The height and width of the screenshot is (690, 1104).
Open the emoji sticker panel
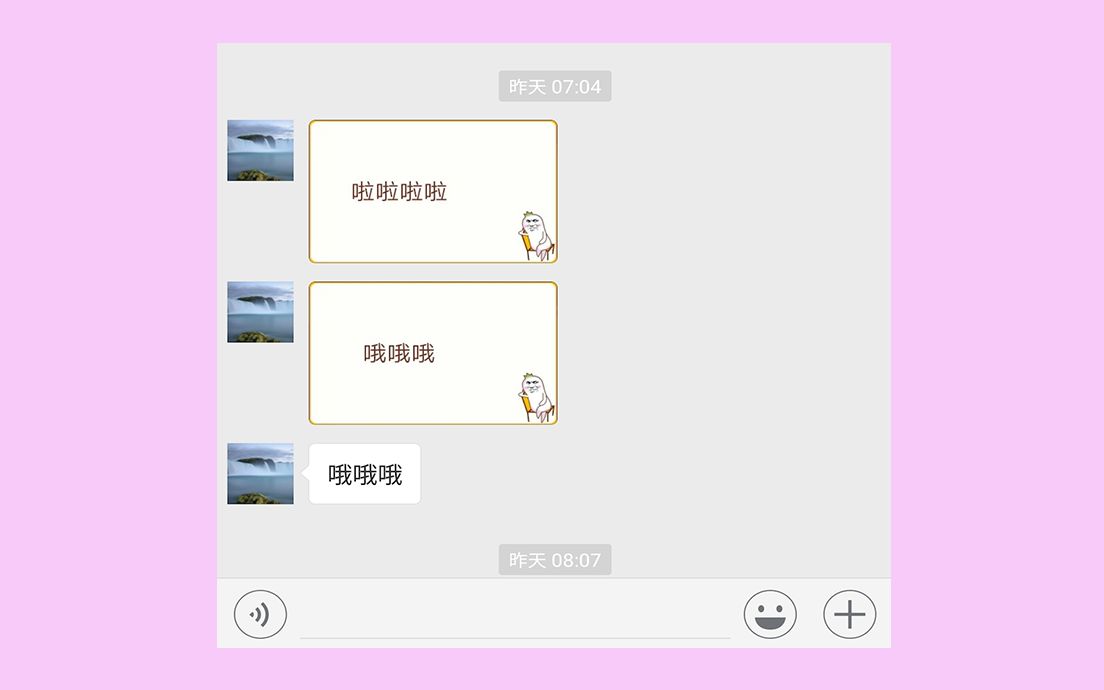pyautogui.click(x=770, y=614)
